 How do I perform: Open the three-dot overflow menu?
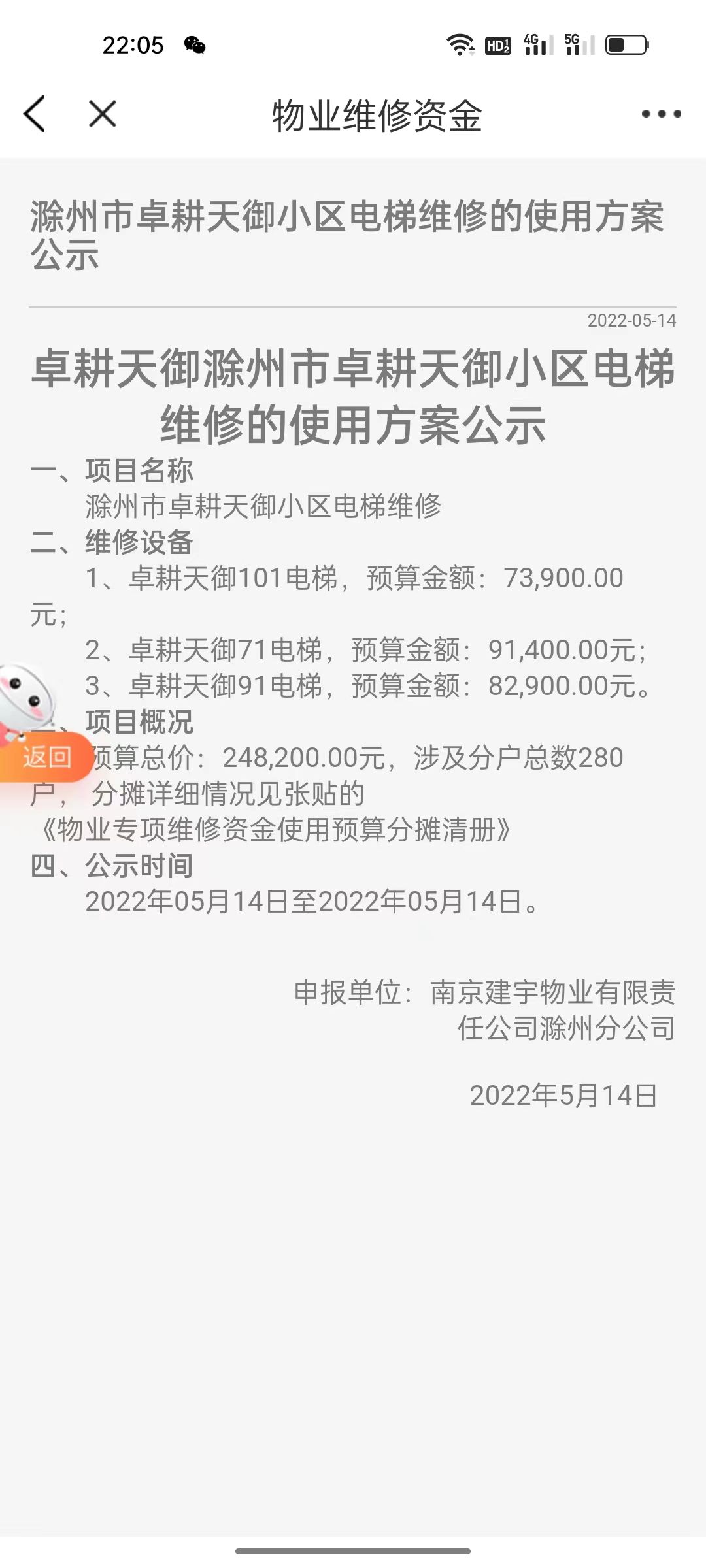pyautogui.click(x=661, y=114)
